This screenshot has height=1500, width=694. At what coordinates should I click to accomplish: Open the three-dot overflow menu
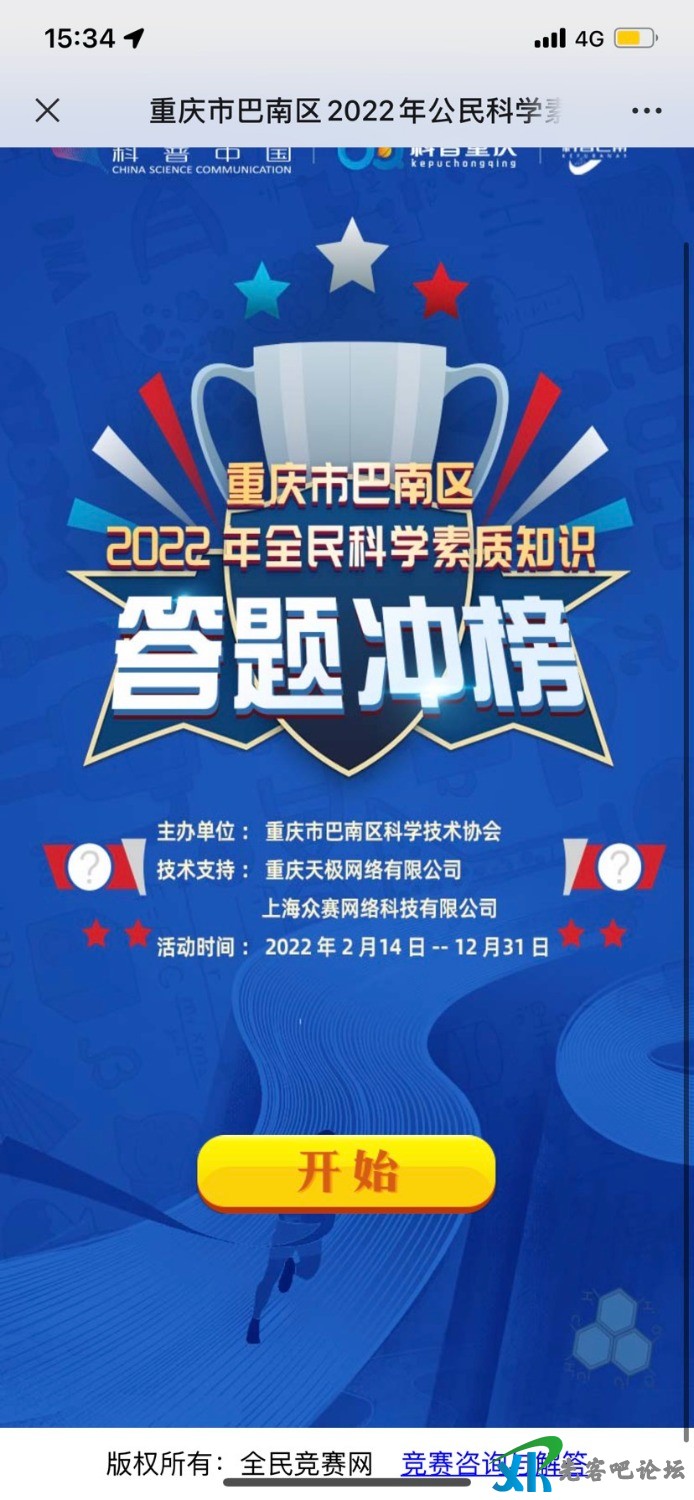click(646, 111)
